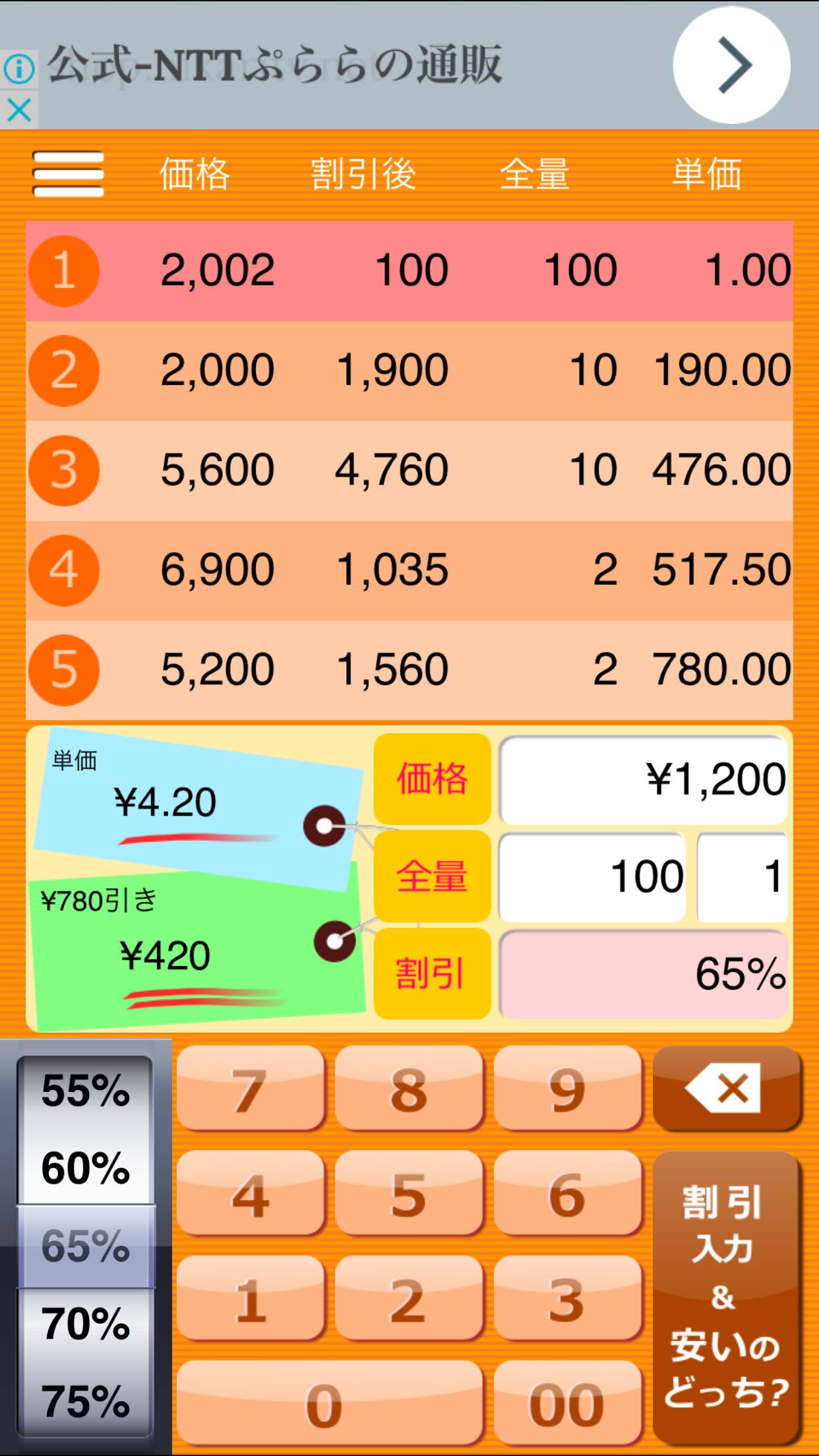The width and height of the screenshot is (819, 1456).
Task: Select comparison row 1
Action: pos(409,271)
